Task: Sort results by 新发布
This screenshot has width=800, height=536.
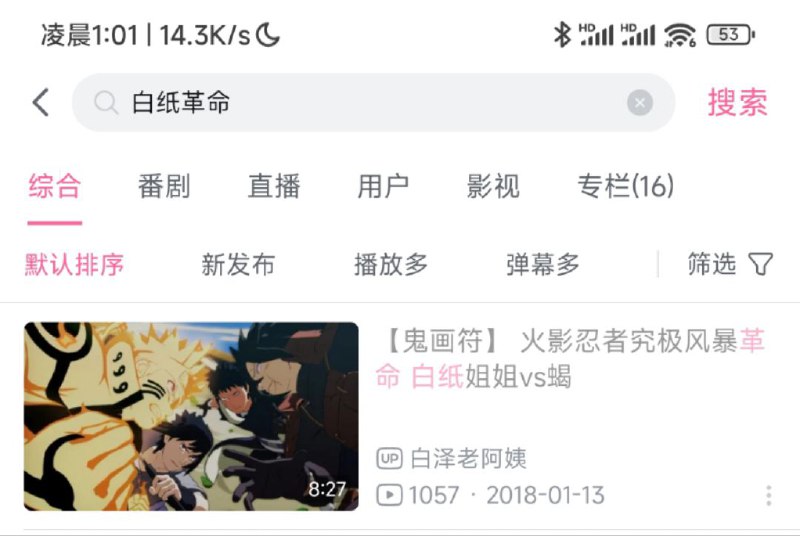Action: pyautogui.click(x=238, y=264)
